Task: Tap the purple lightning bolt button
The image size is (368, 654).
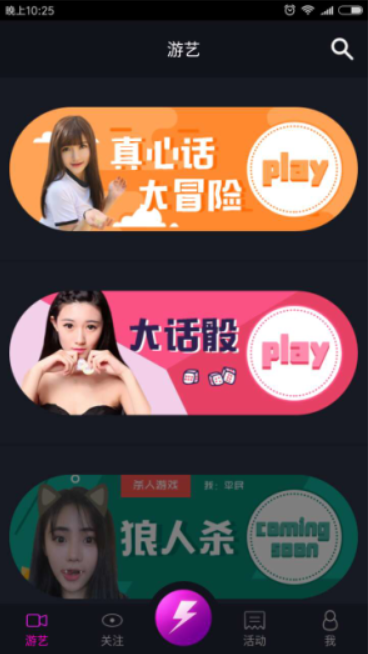Action: [x=184, y=618]
